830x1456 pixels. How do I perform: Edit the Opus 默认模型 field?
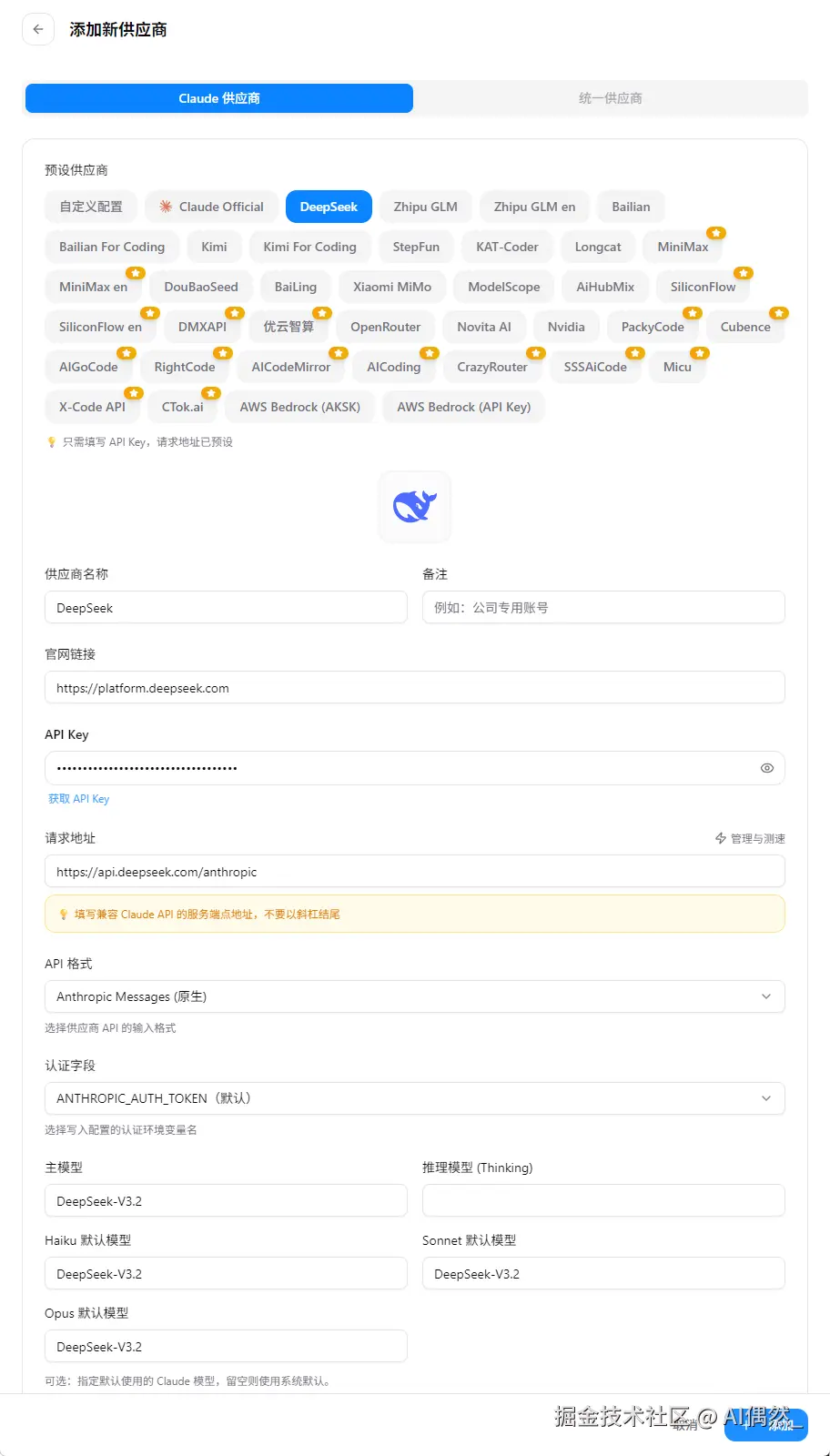[x=226, y=1347]
